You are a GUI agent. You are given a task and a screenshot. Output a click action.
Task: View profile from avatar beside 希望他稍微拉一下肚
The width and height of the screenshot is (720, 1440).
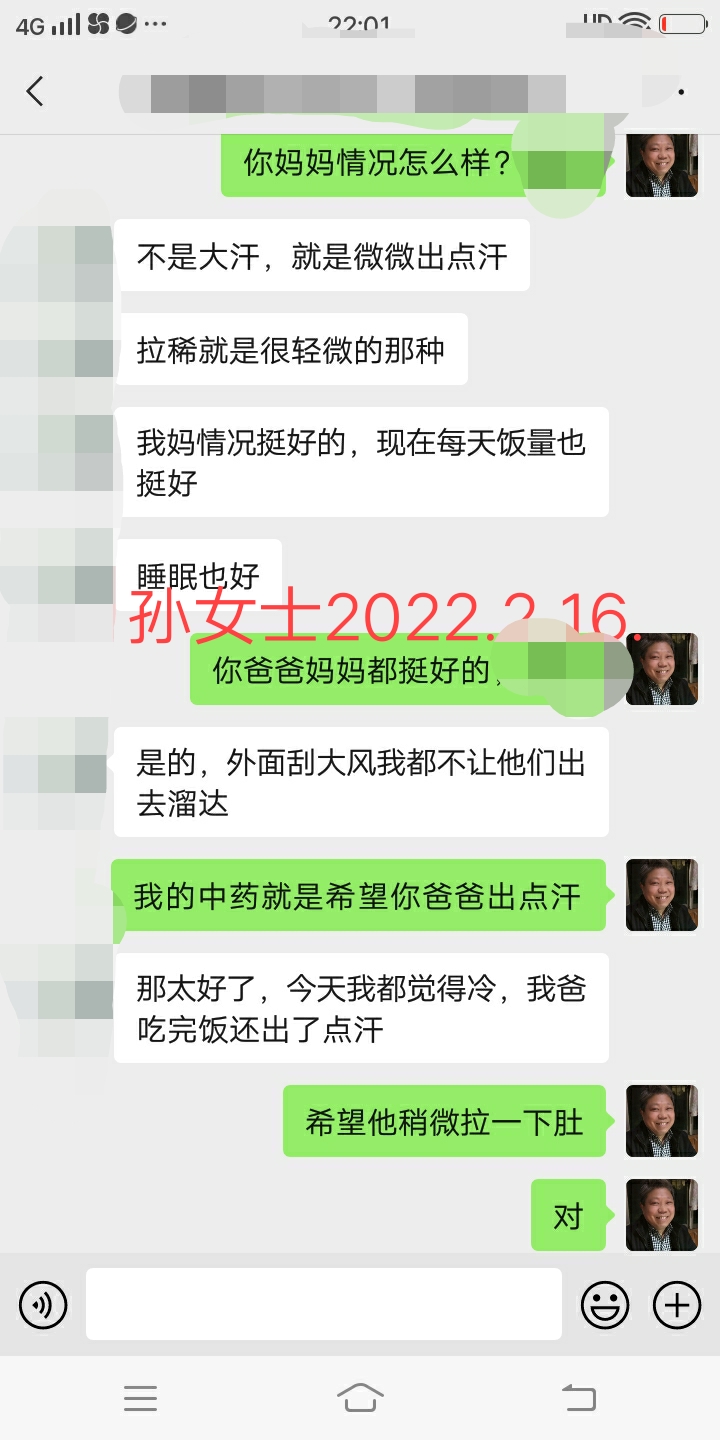(x=662, y=1121)
